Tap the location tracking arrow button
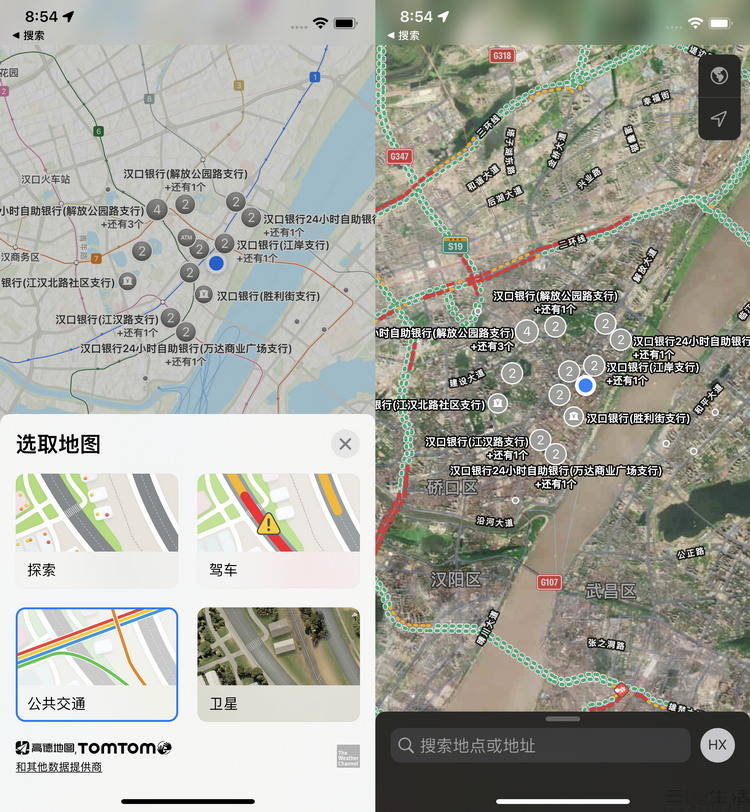The image size is (750, 812). pyautogui.click(x=719, y=119)
